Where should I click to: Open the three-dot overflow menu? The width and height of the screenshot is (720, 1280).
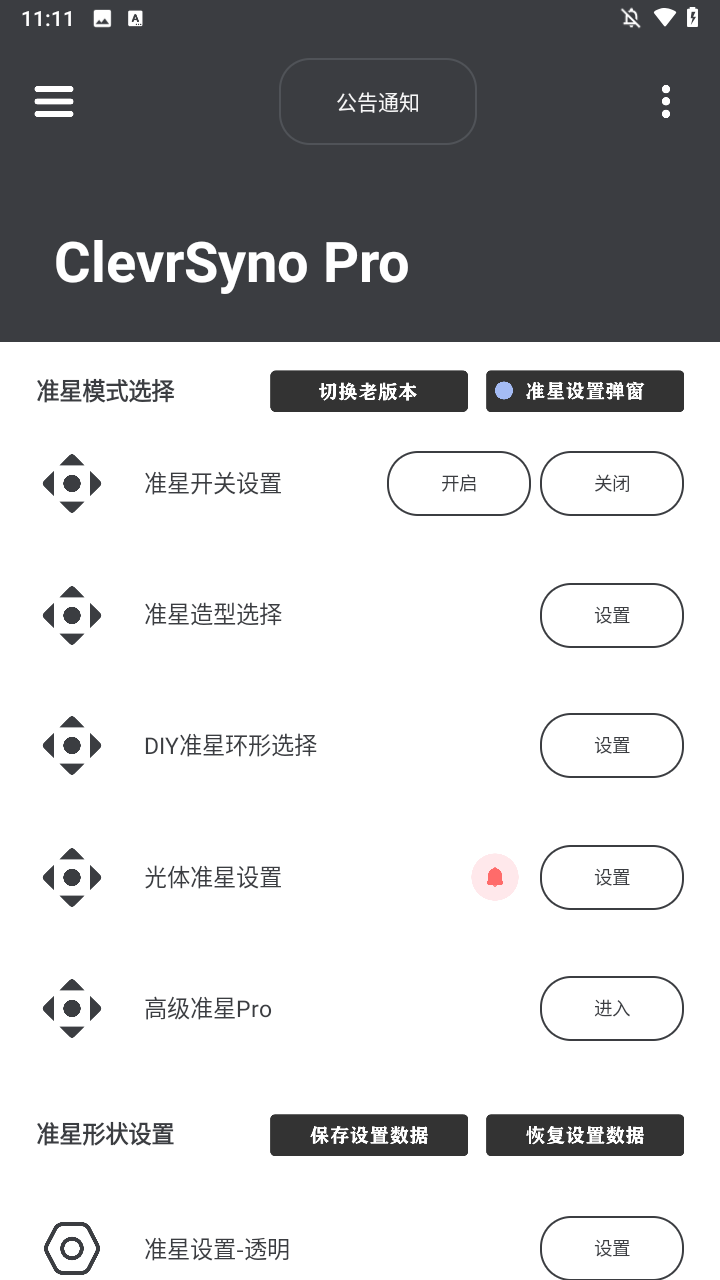(665, 101)
